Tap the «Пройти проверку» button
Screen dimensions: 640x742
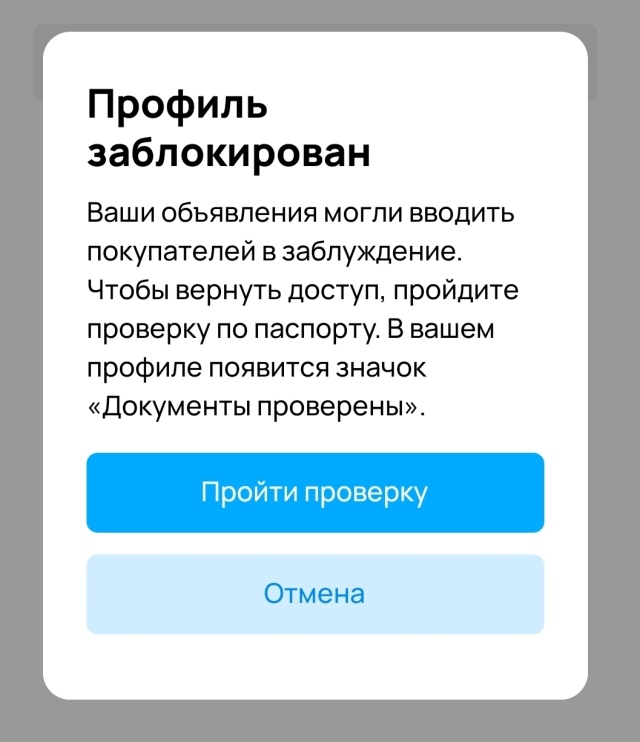click(x=315, y=493)
